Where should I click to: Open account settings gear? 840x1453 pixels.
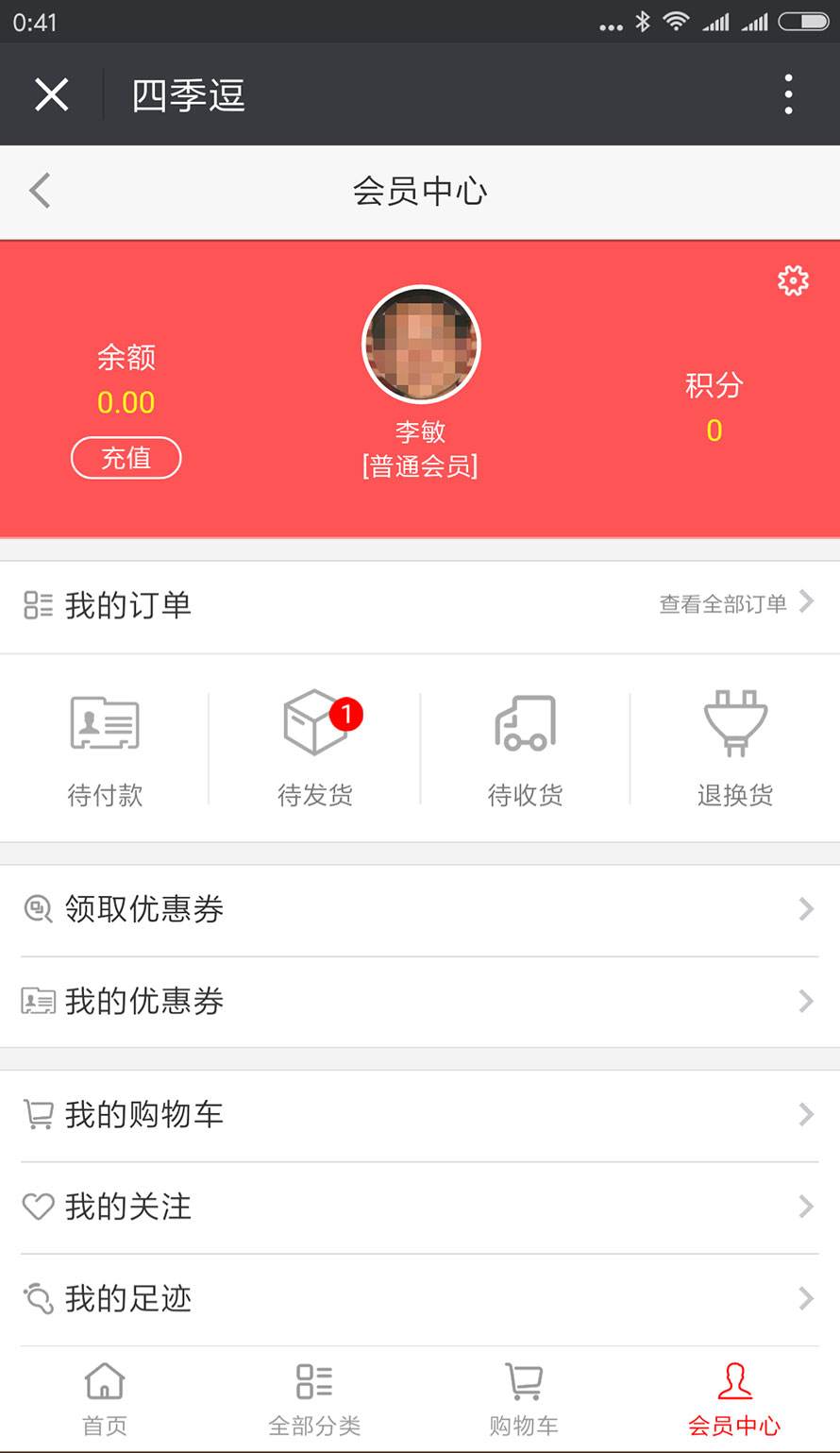click(793, 280)
